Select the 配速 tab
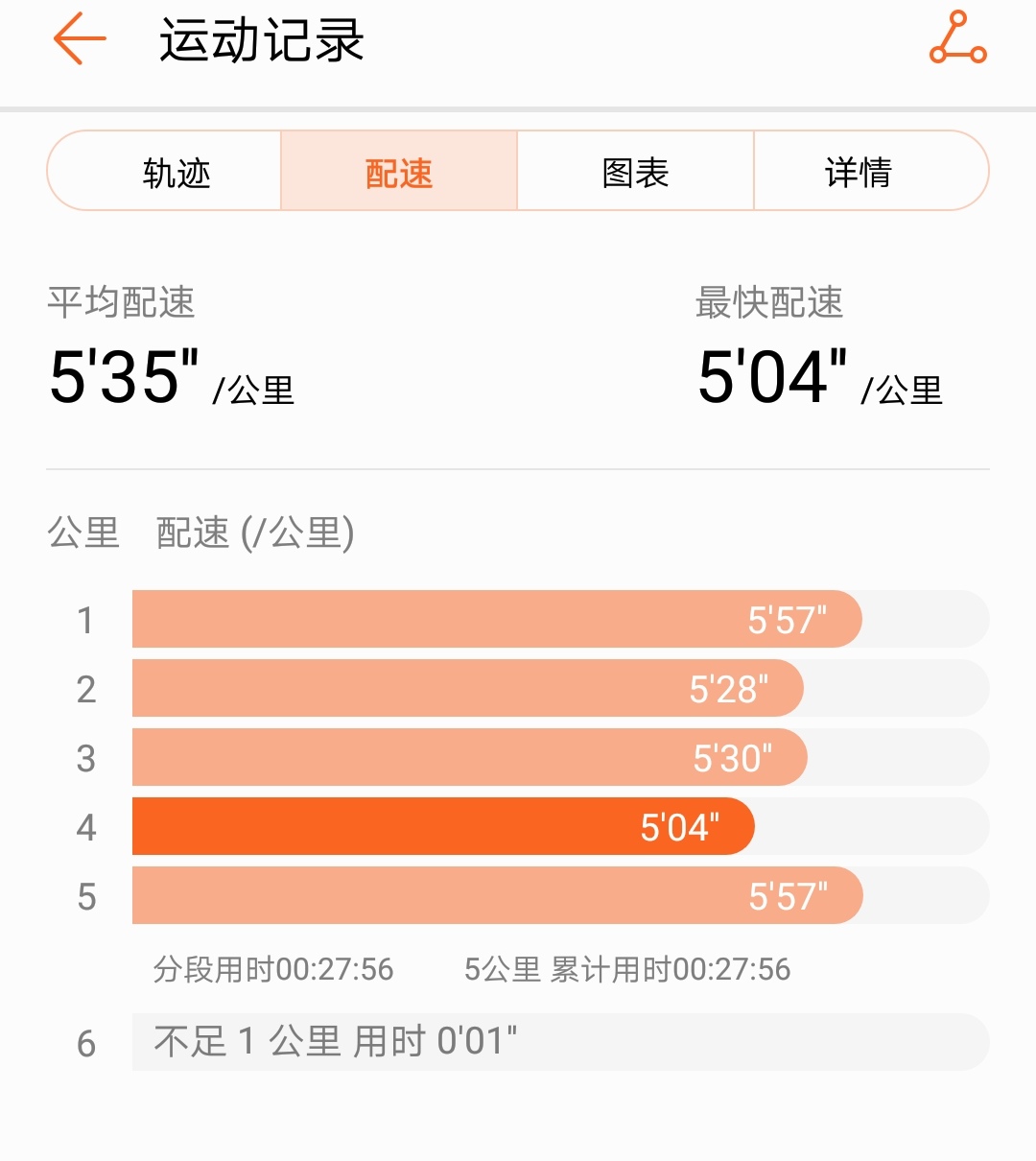Screen dimensions: 1036x1161 [397, 171]
